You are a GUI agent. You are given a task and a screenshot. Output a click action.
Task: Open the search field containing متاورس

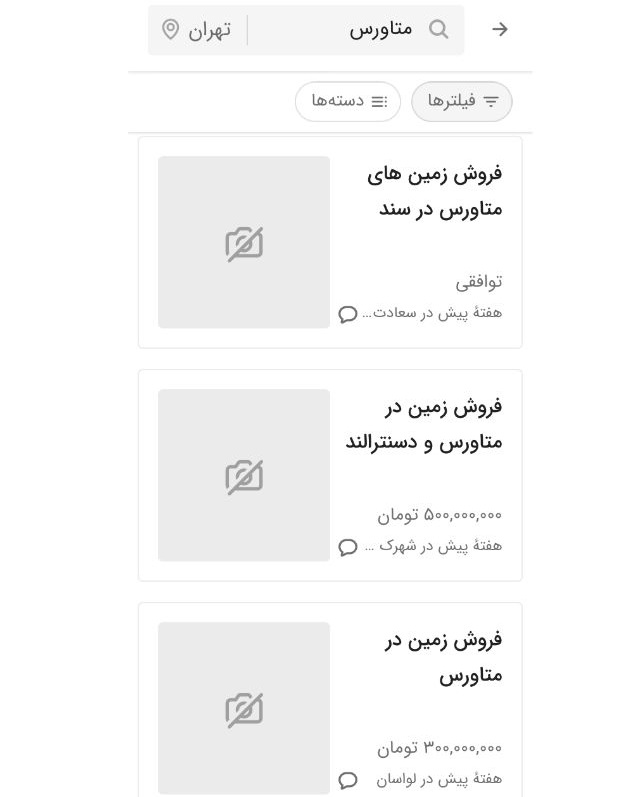370,30
